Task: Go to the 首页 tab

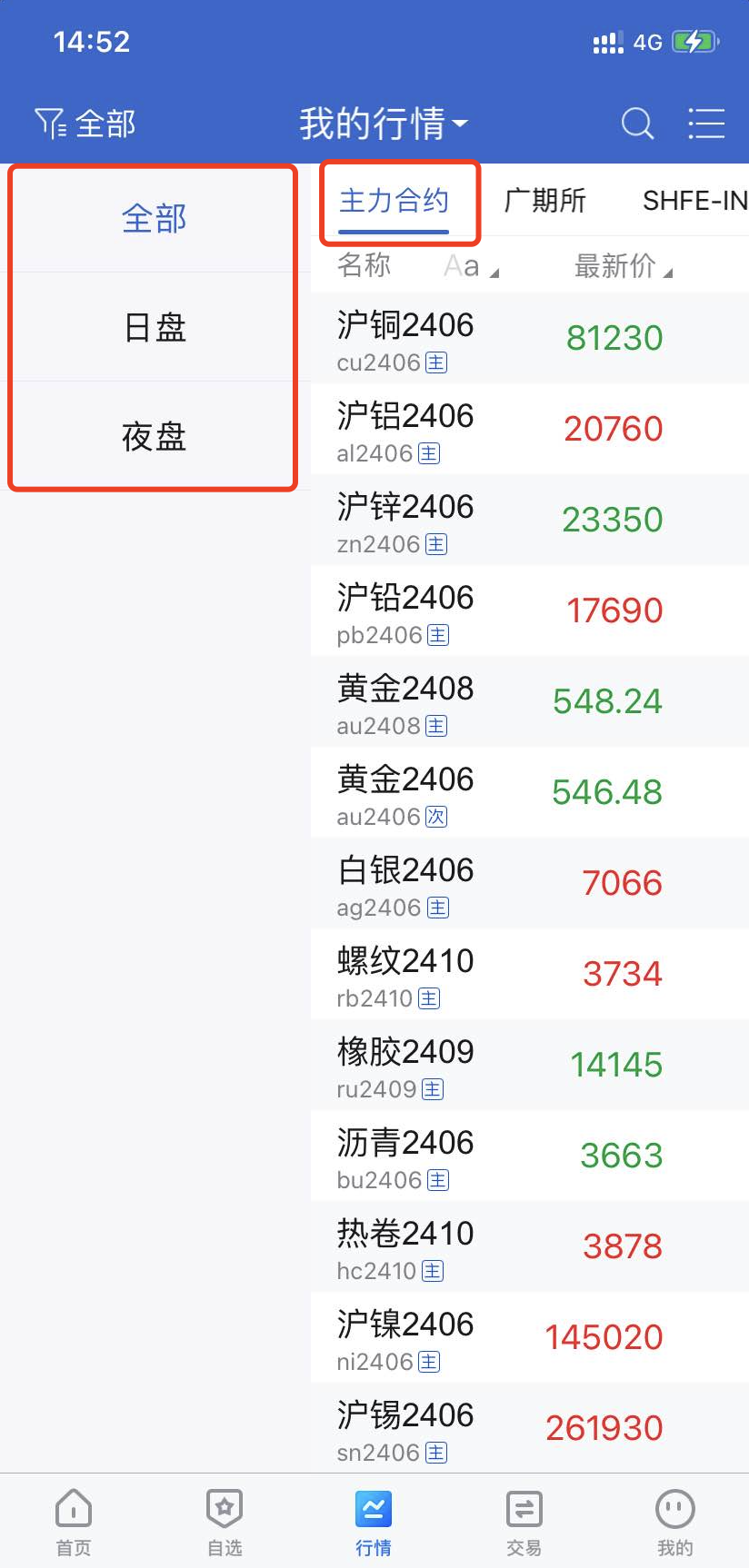Action: tap(74, 1521)
